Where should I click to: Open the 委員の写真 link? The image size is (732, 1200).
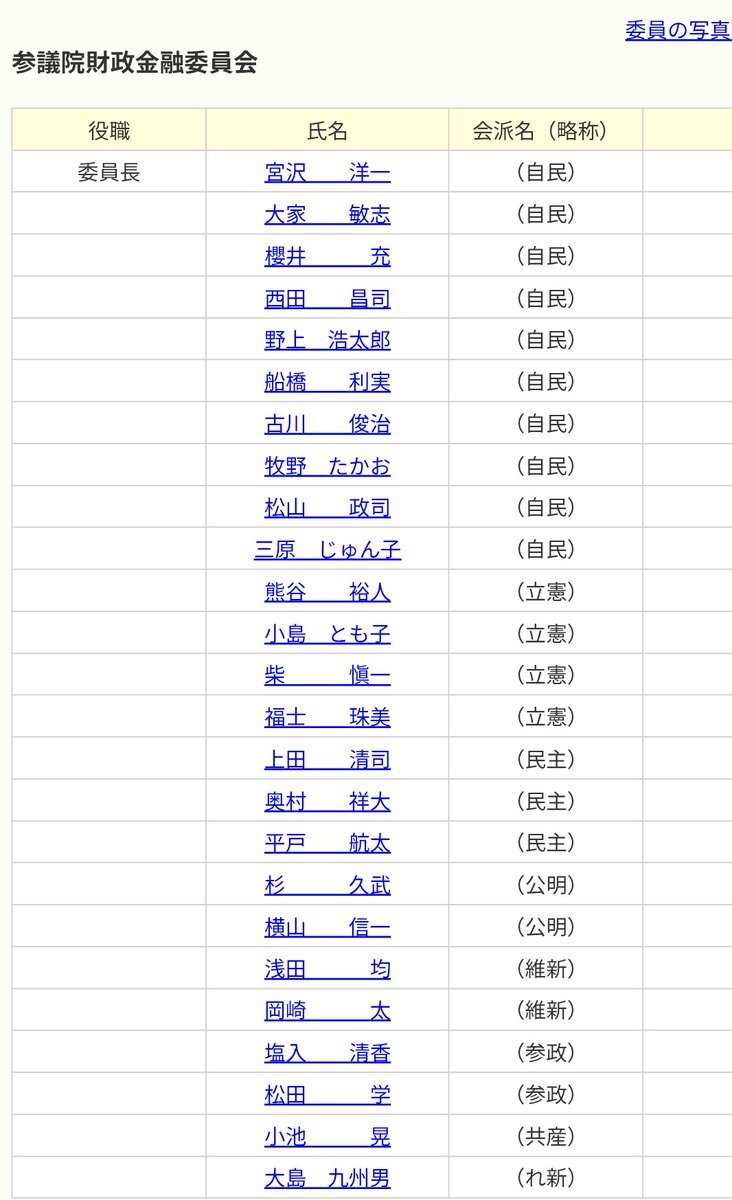coord(678,30)
